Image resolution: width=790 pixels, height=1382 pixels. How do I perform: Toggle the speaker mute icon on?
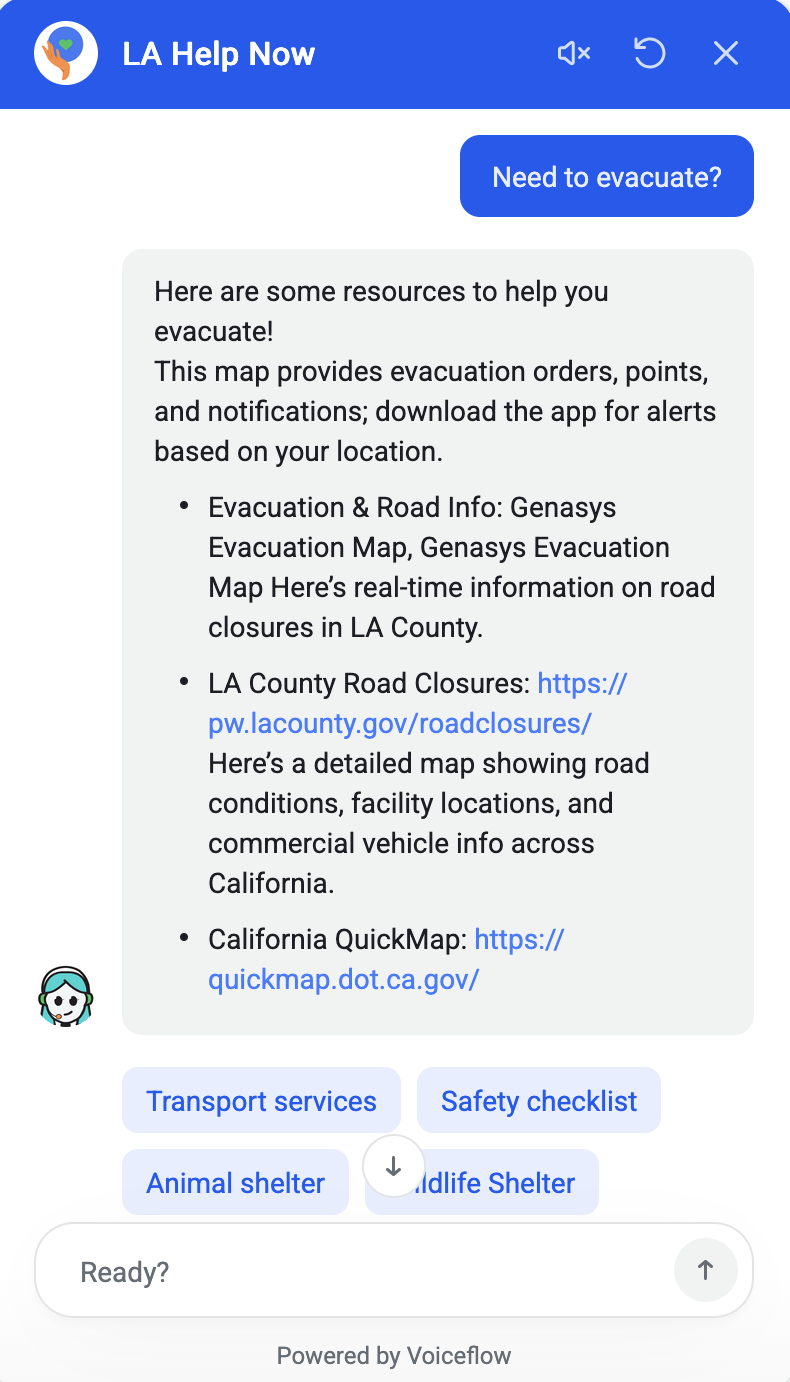(x=573, y=53)
